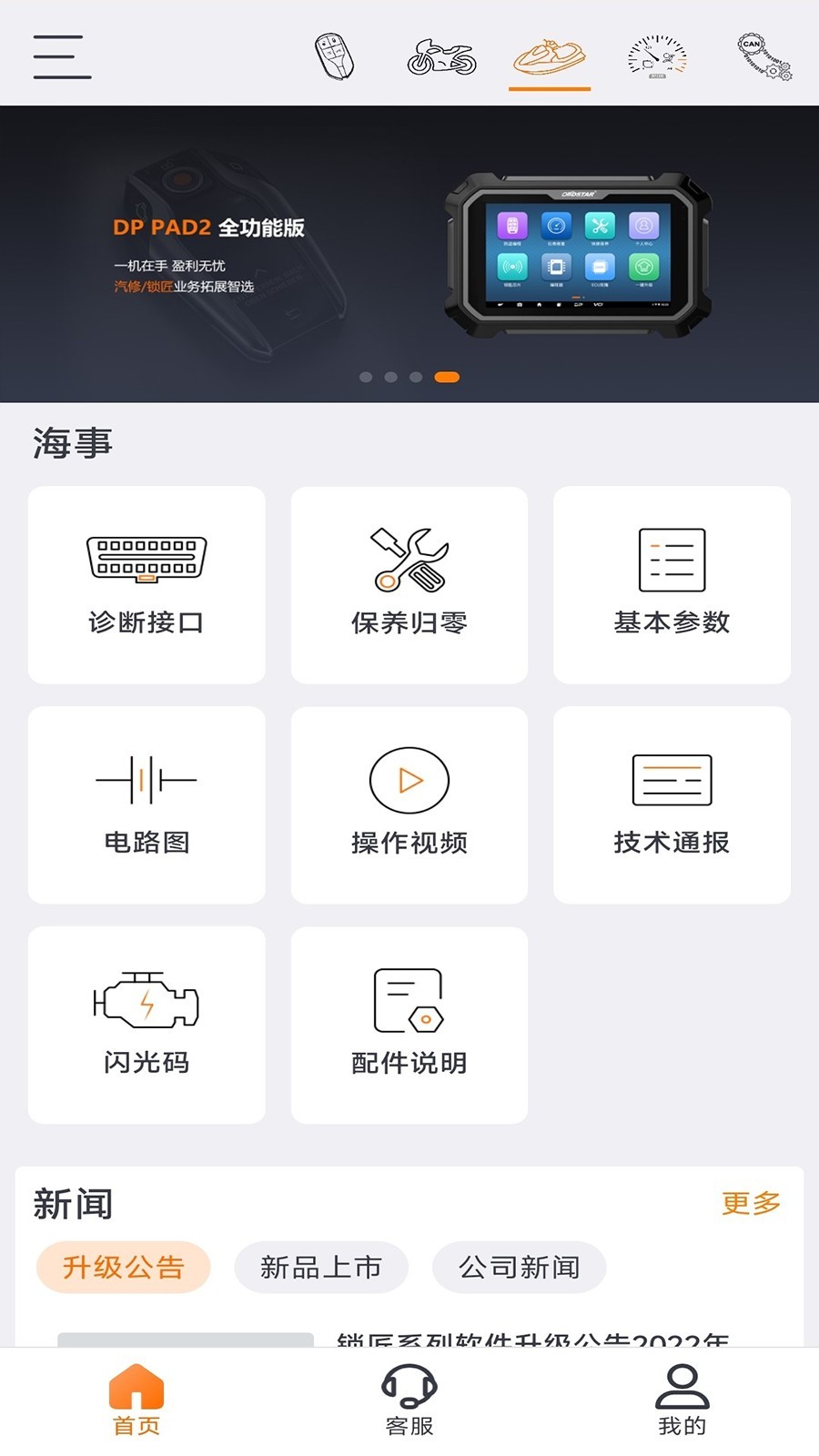Switch to the CAN gear category tab

pos(763,56)
